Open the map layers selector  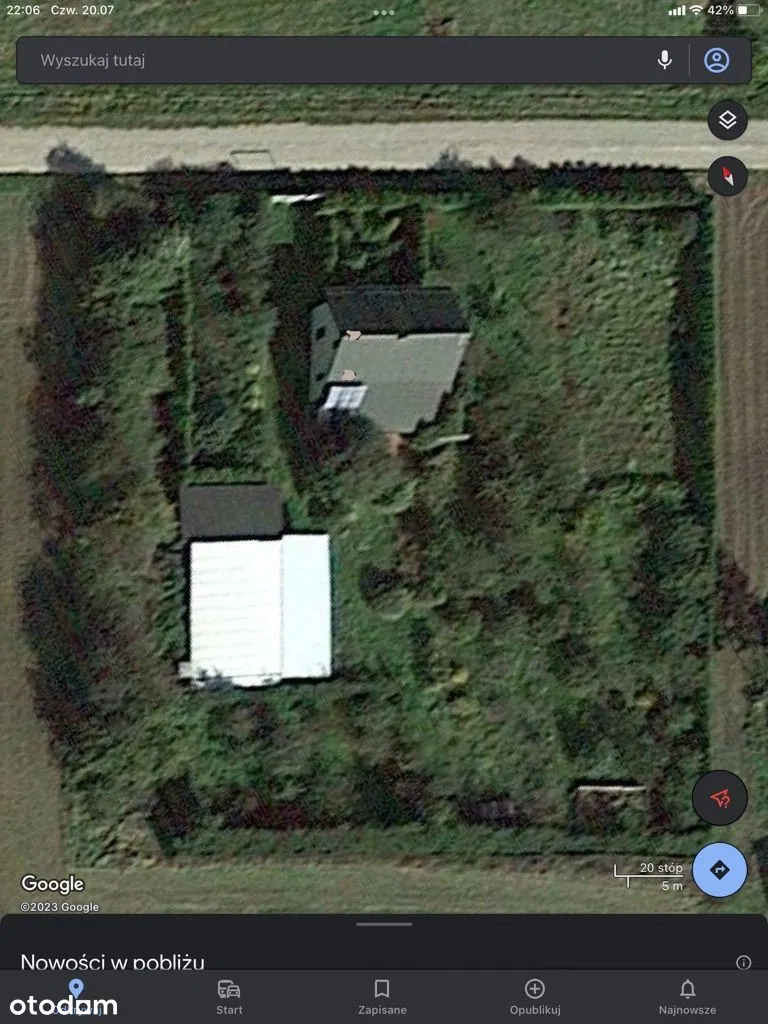pos(728,120)
